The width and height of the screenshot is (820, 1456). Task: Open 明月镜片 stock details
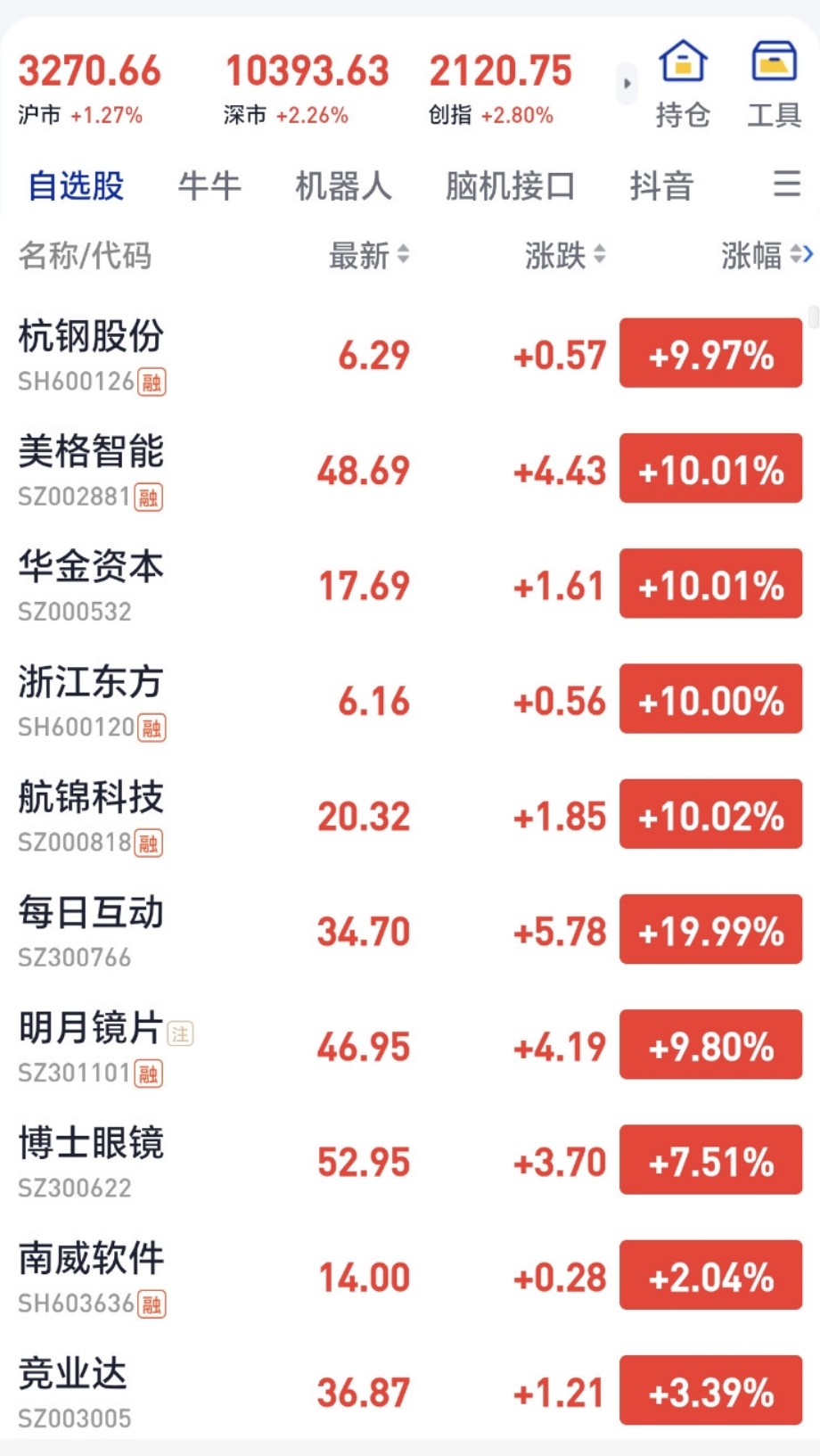pos(410,1046)
